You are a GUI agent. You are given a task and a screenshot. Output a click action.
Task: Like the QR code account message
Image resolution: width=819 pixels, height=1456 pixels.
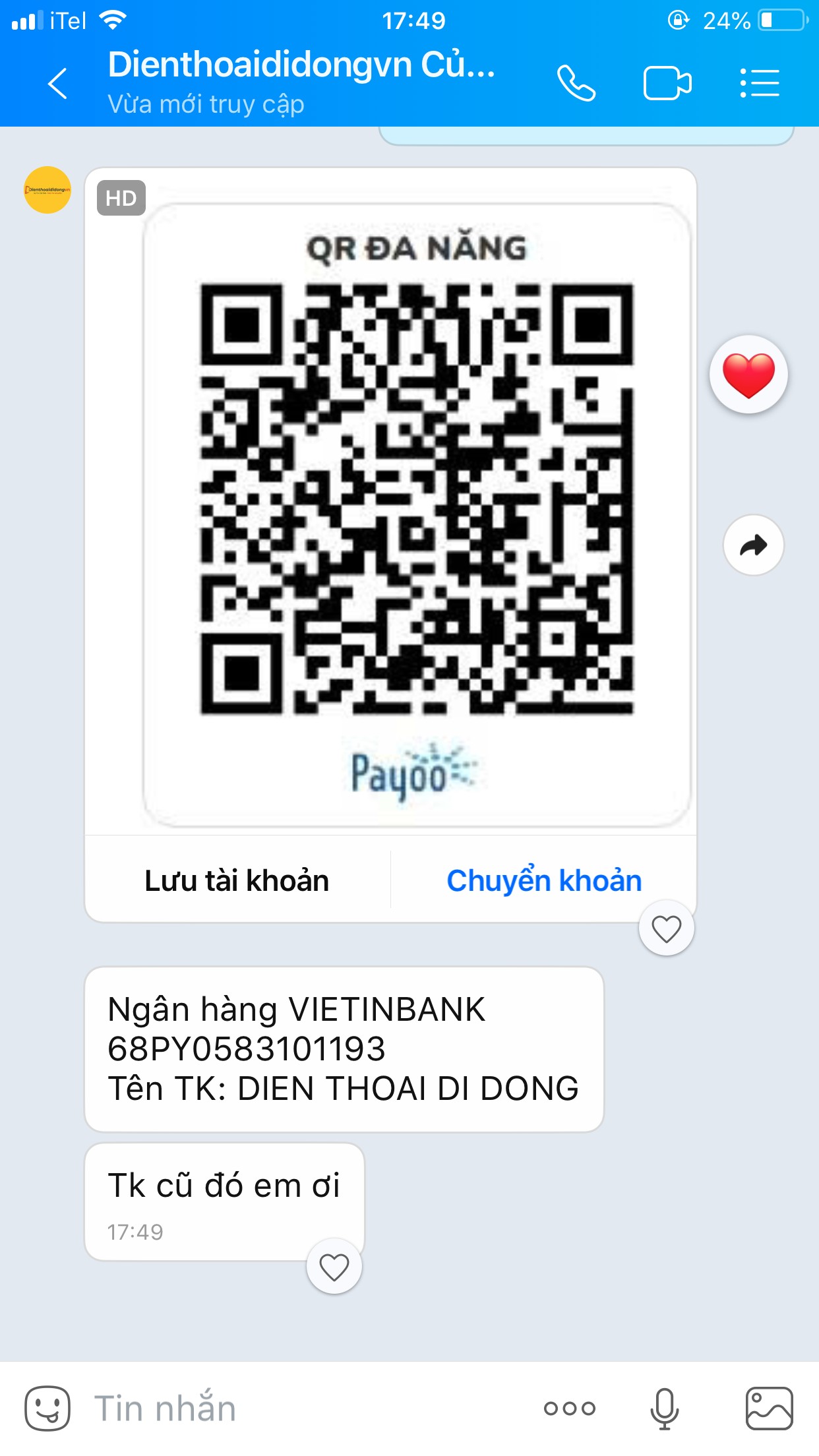[x=666, y=929]
